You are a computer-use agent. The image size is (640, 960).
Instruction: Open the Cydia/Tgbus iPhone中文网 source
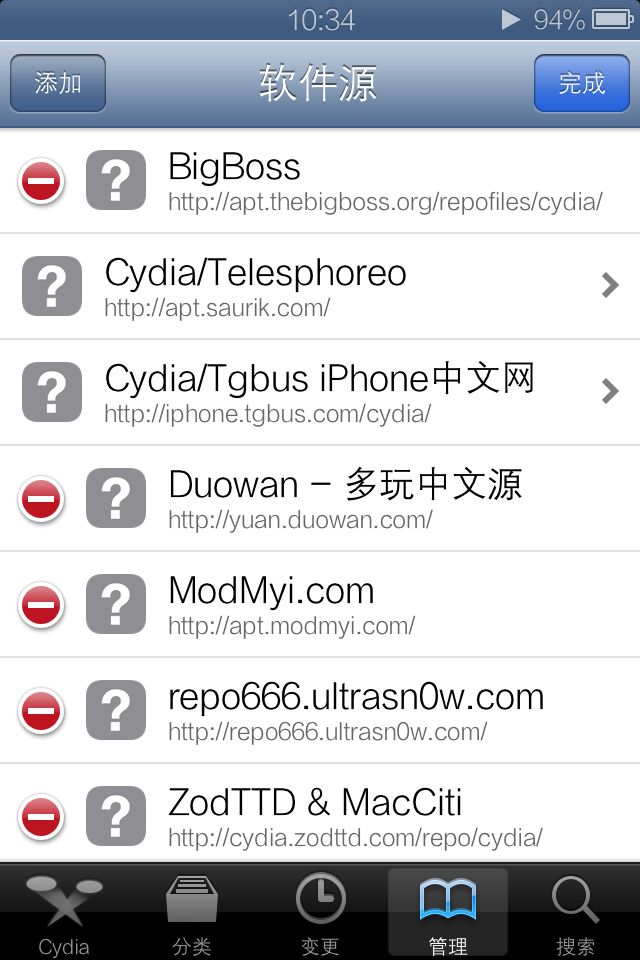coord(320,392)
